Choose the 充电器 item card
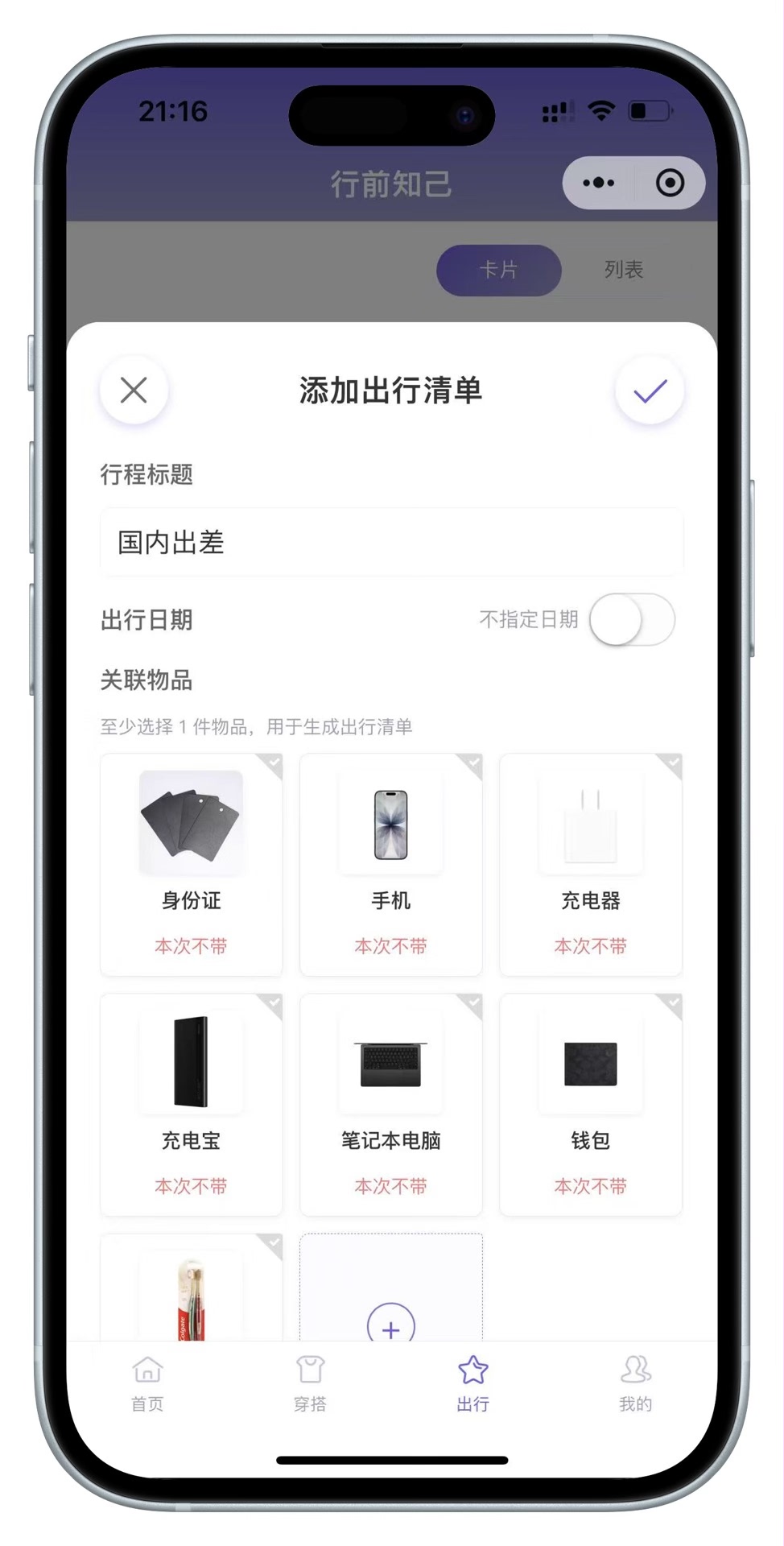The image size is (784, 1546). tap(591, 864)
